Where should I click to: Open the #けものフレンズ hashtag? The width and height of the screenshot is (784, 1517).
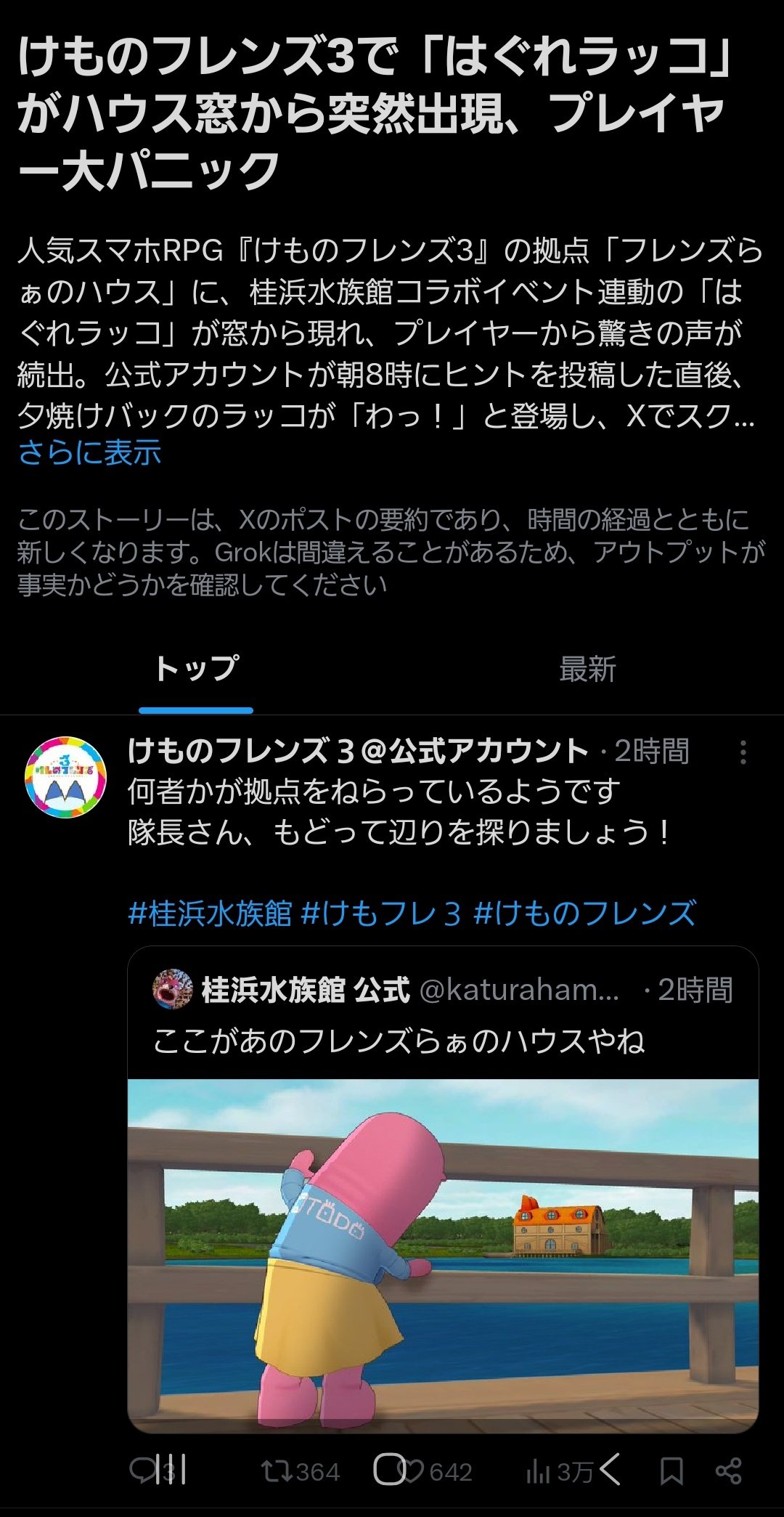point(585,914)
